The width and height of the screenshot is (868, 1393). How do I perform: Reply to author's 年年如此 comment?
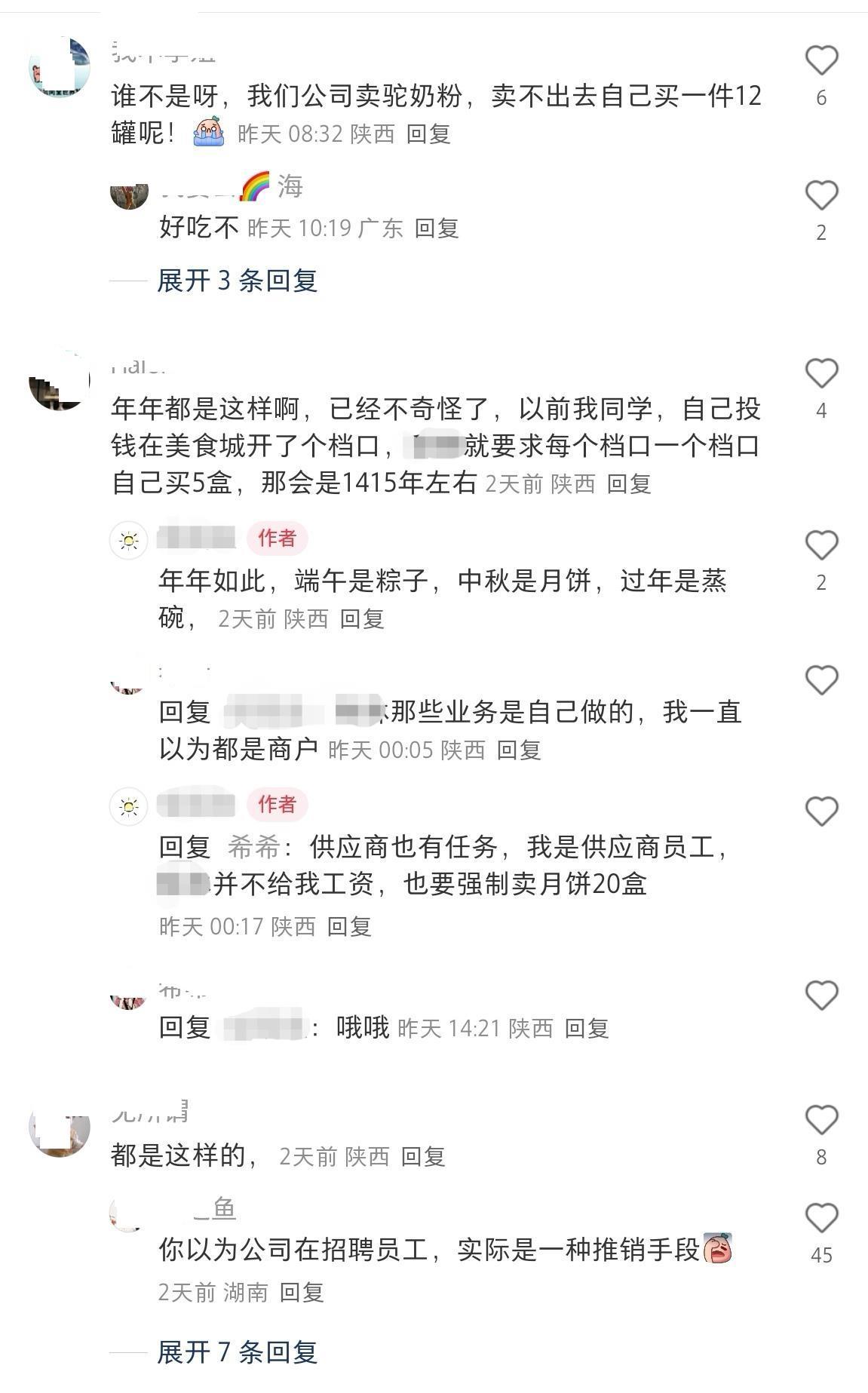[x=362, y=619]
